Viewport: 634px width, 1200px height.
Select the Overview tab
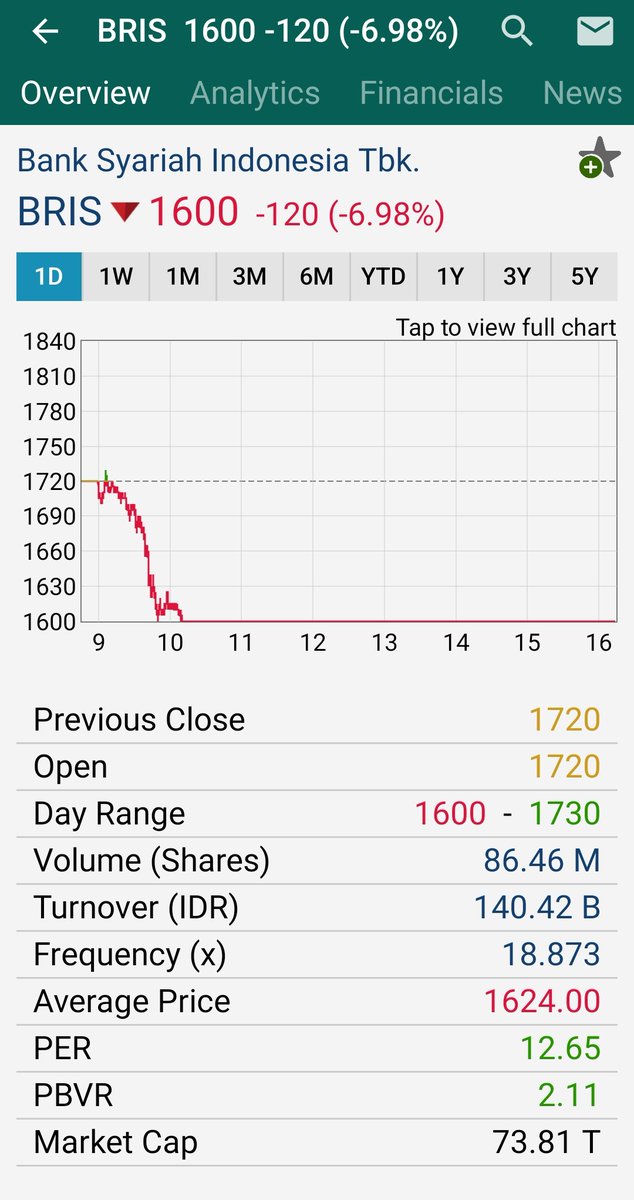pyautogui.click(x=85, y=93)
